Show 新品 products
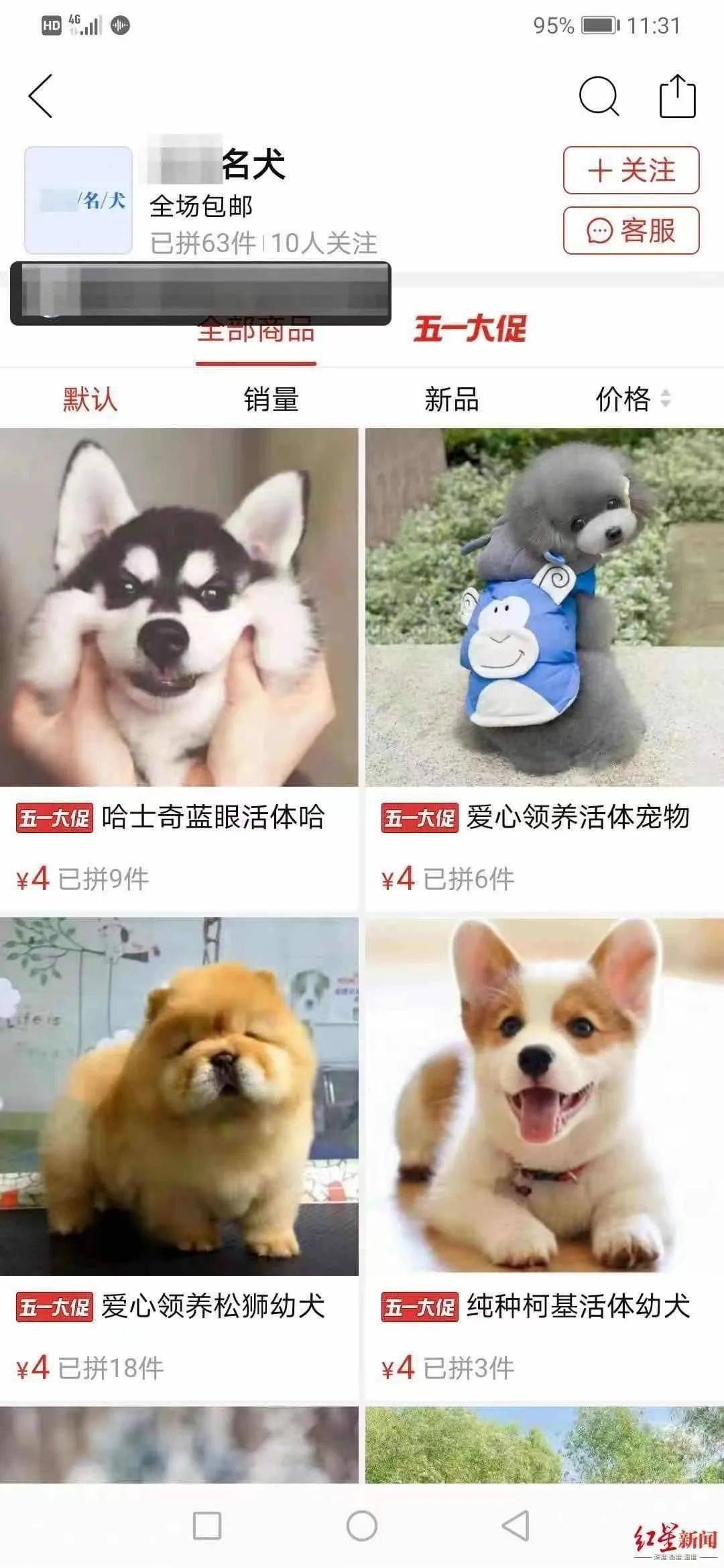This screenshot has height=1568, width=724. tap(451, 399)
